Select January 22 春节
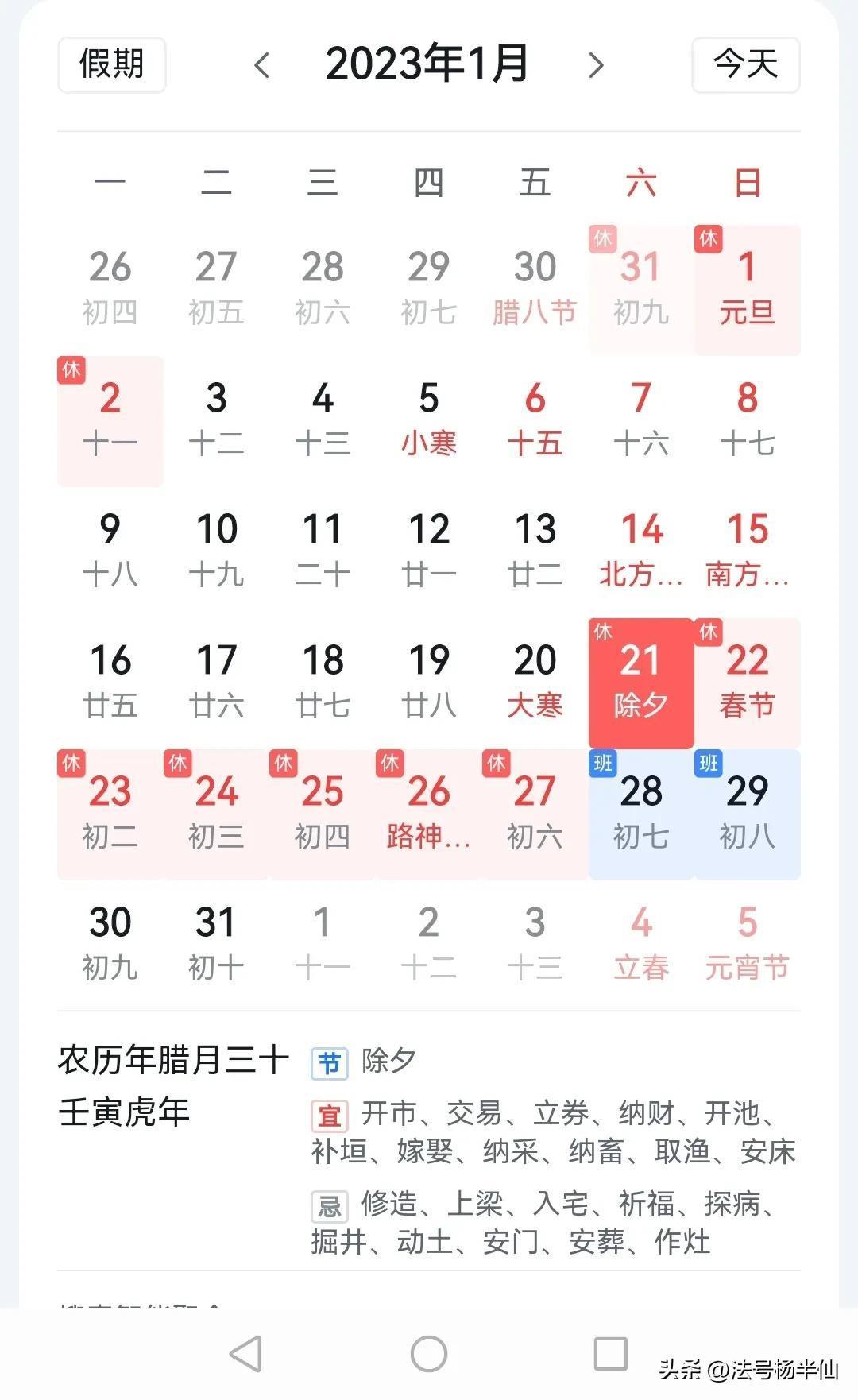The image size is (858, 1400). 747,681
